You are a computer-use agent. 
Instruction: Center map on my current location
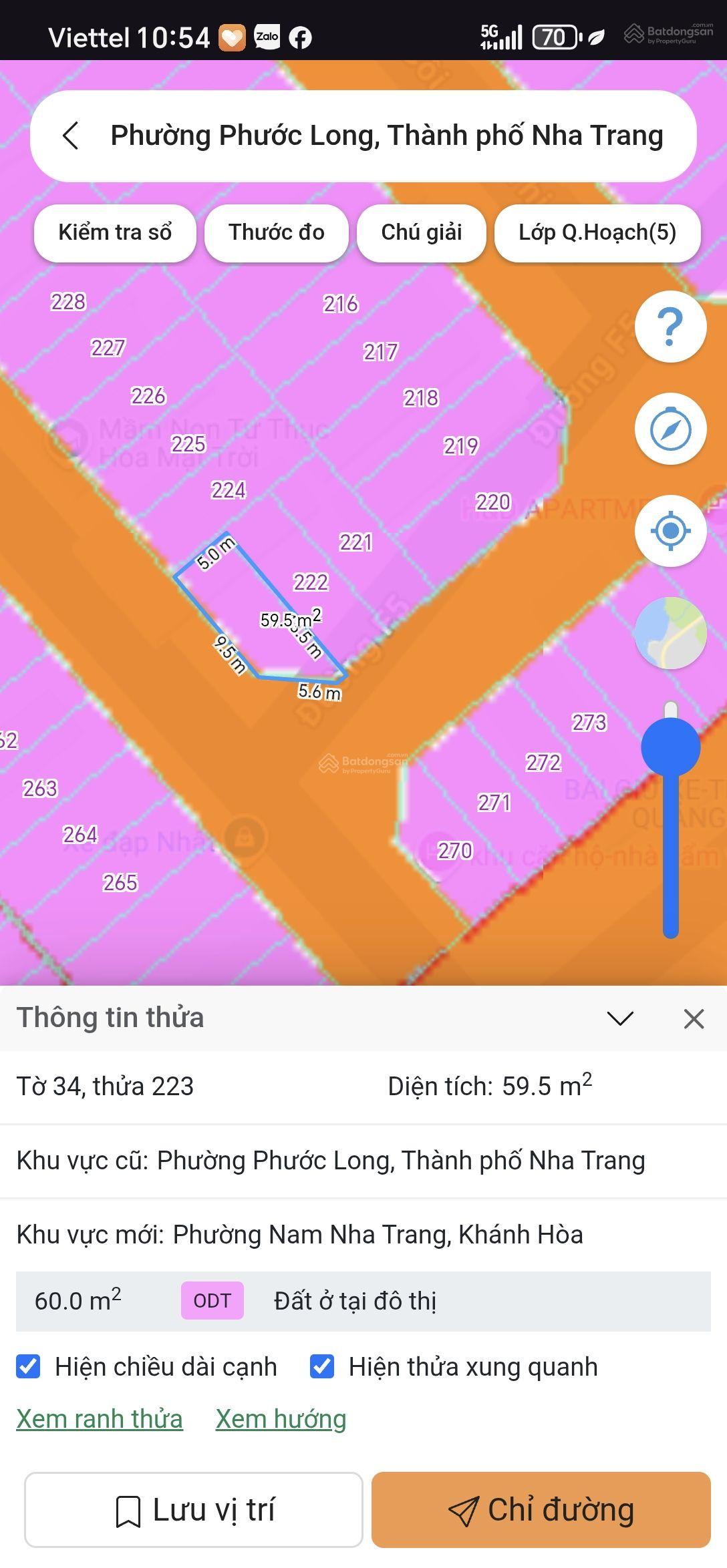click(x=670, y=531)
